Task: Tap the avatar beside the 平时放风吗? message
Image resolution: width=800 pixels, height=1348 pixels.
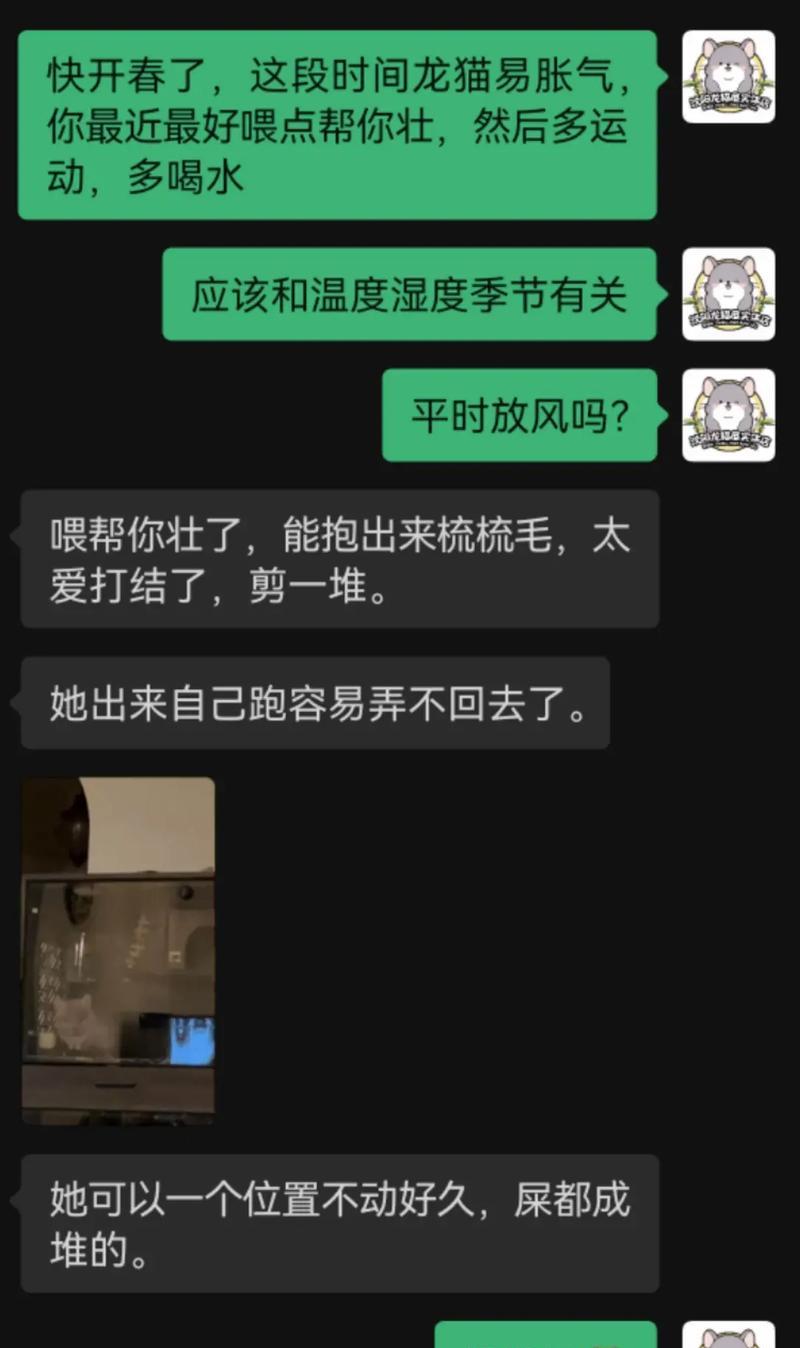Action: point(728,415)
